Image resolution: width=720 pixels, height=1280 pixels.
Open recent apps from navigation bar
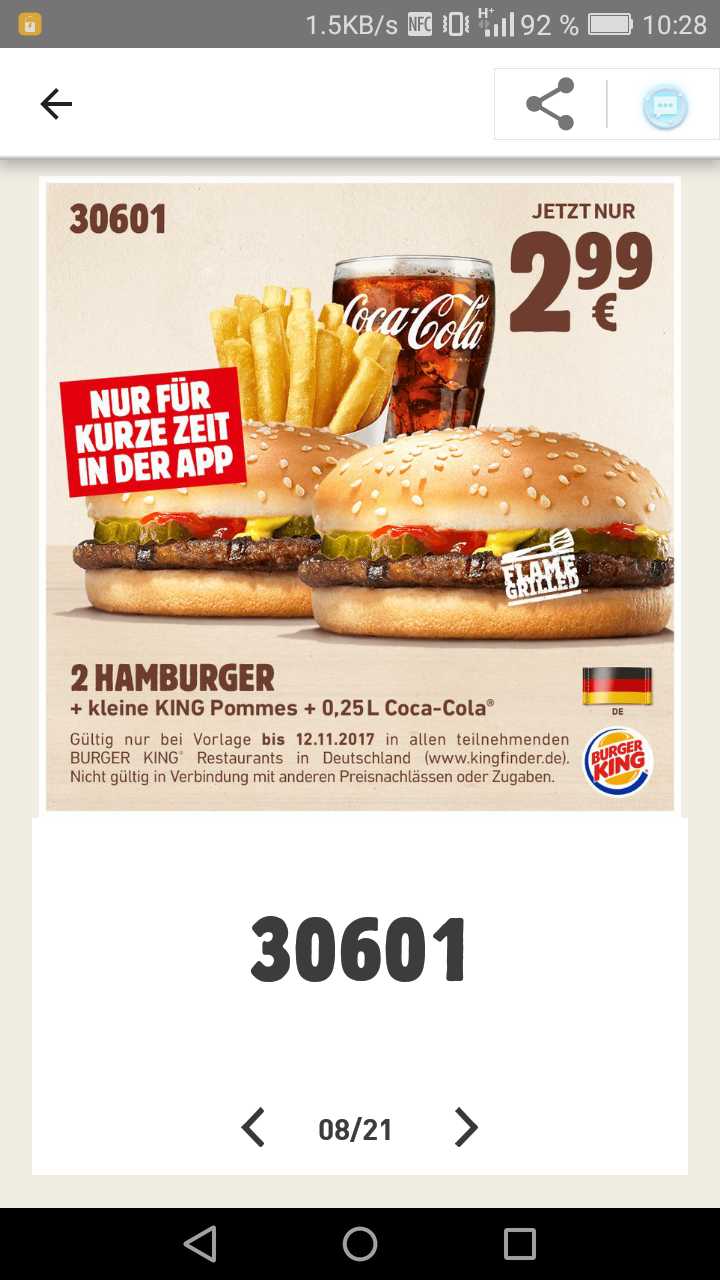[x=520, y=1244]
